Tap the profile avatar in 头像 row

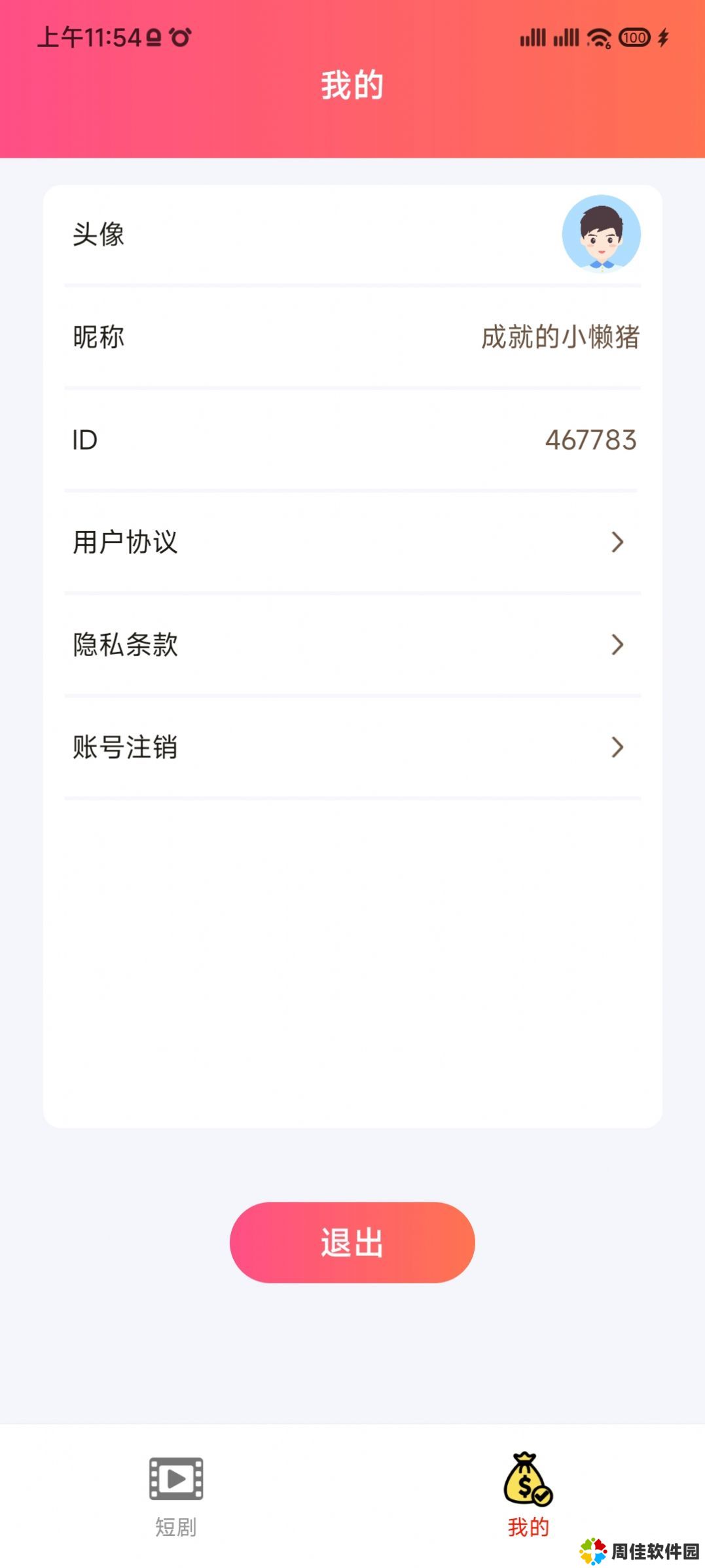click(x=601, y=234)
